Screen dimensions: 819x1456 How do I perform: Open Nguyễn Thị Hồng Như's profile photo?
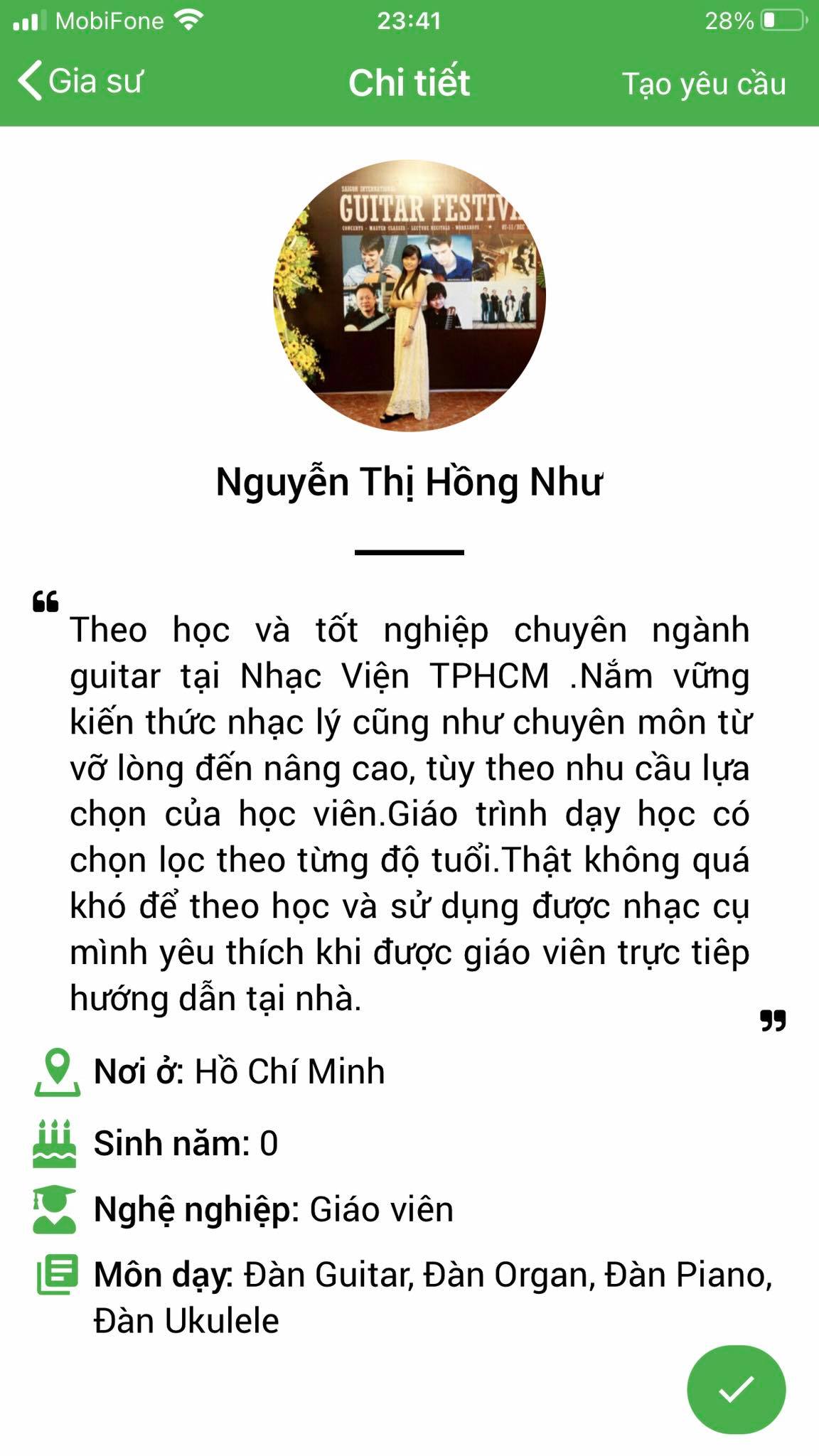click(x=409, y=296)
